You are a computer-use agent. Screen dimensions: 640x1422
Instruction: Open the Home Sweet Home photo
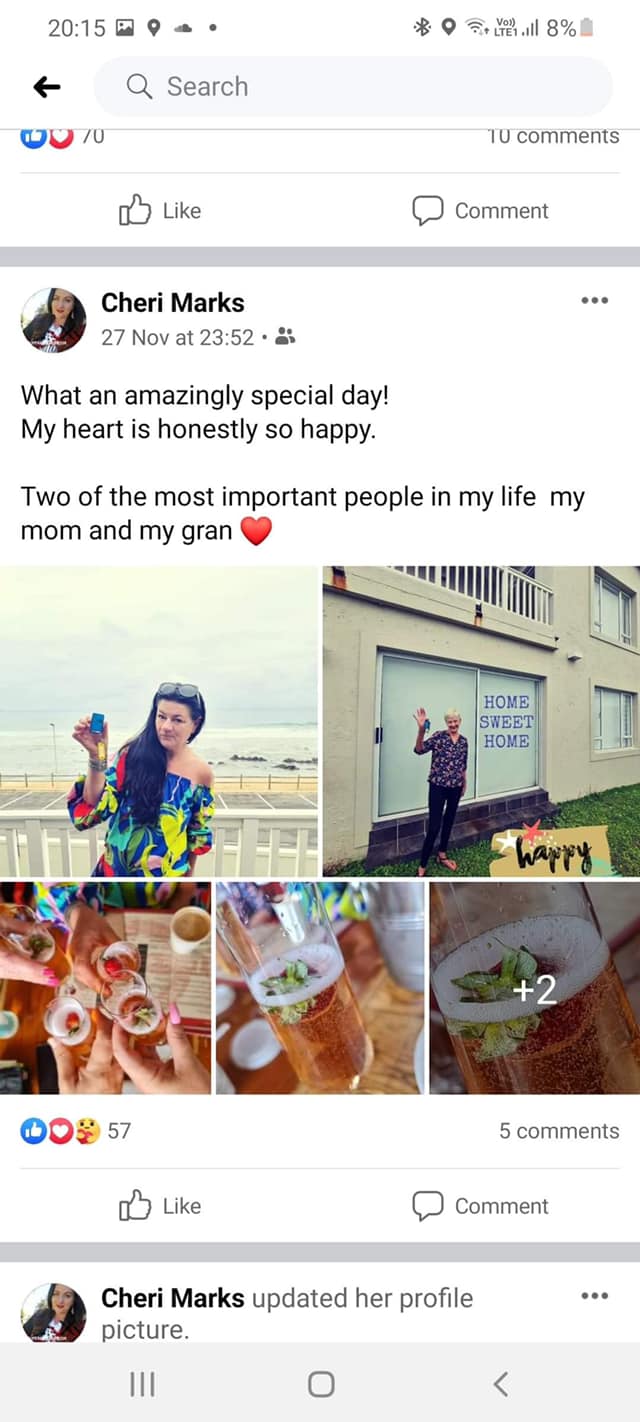pos(481,721)
